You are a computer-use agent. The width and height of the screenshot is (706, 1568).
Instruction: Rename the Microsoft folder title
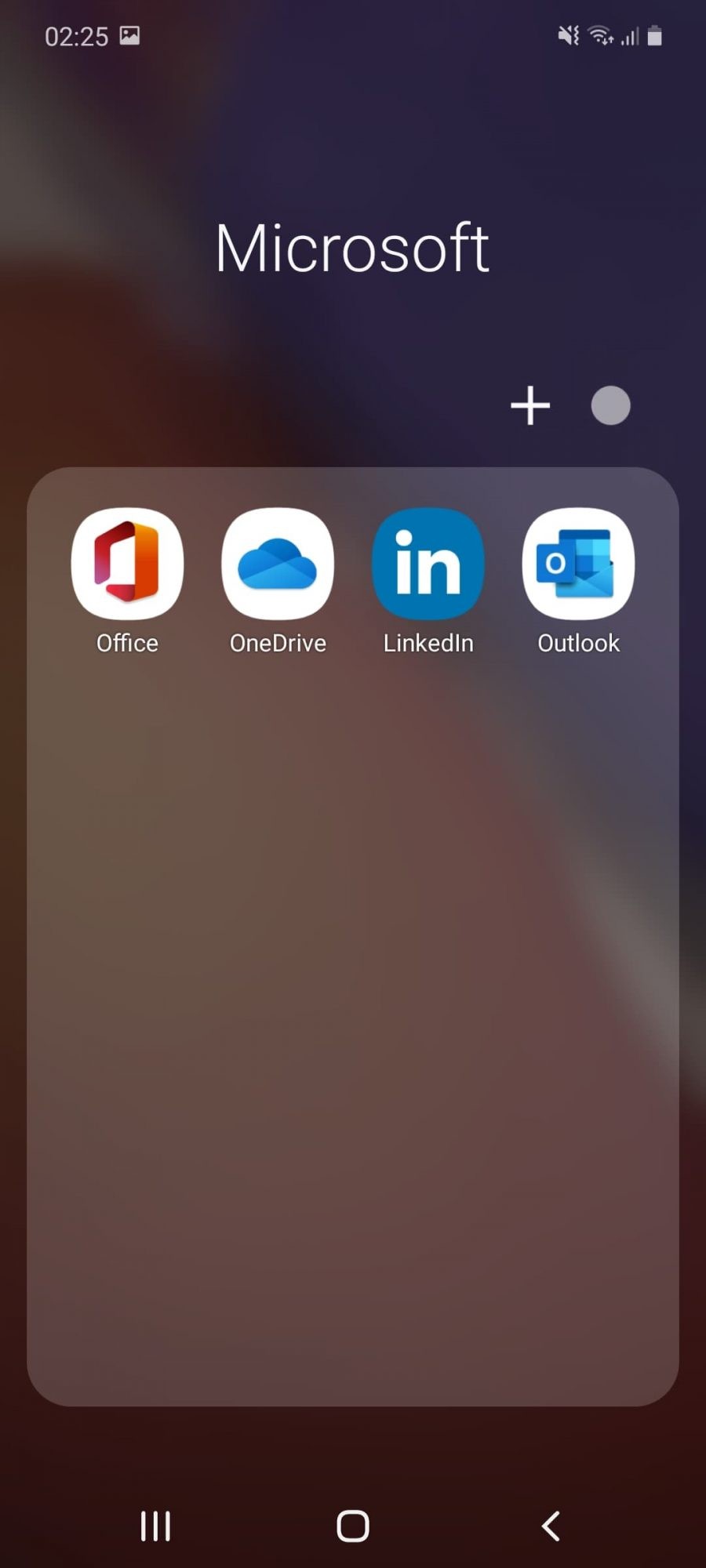tap(352, 248)
